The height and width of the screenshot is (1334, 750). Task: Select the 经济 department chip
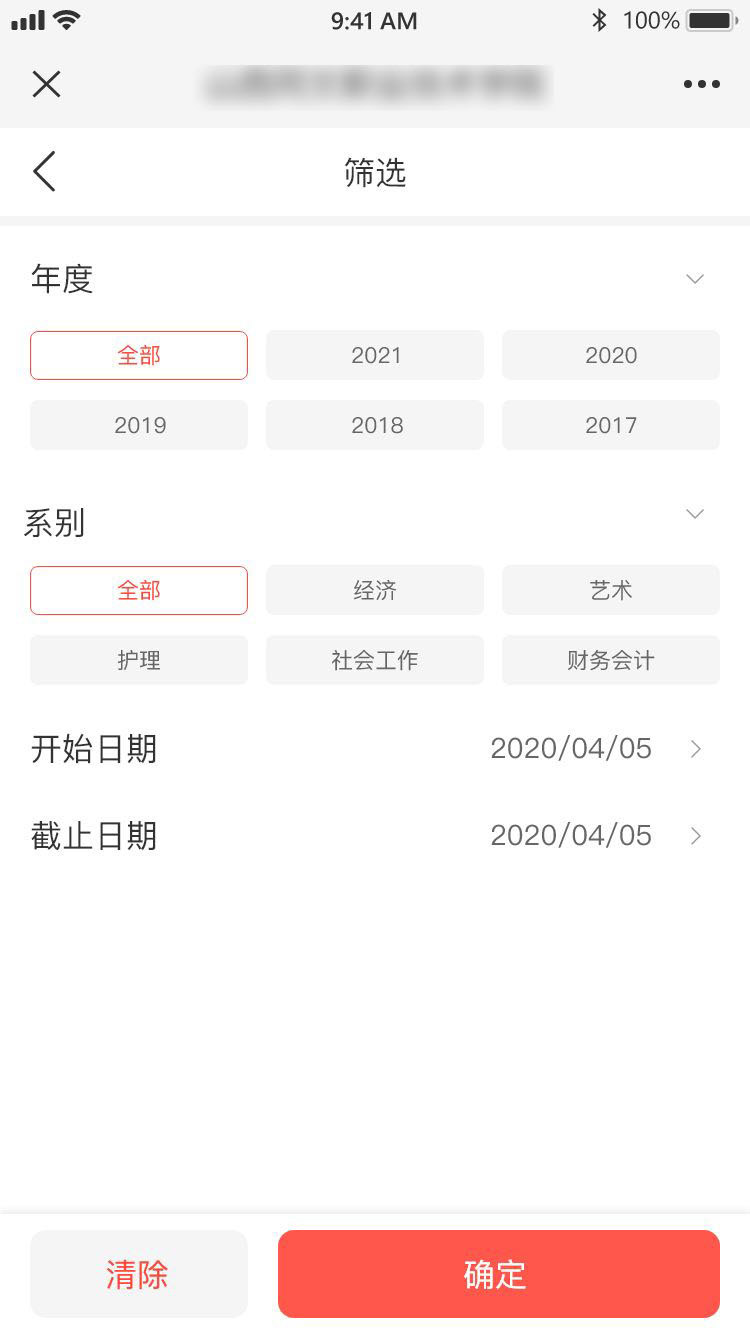point(375,590)
